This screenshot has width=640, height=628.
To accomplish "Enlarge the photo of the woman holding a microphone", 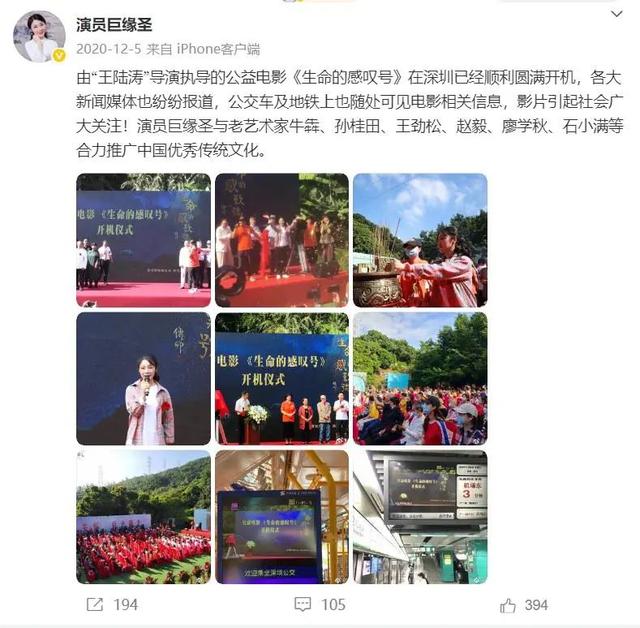I will pyautogui.click(x=143, y=378).
